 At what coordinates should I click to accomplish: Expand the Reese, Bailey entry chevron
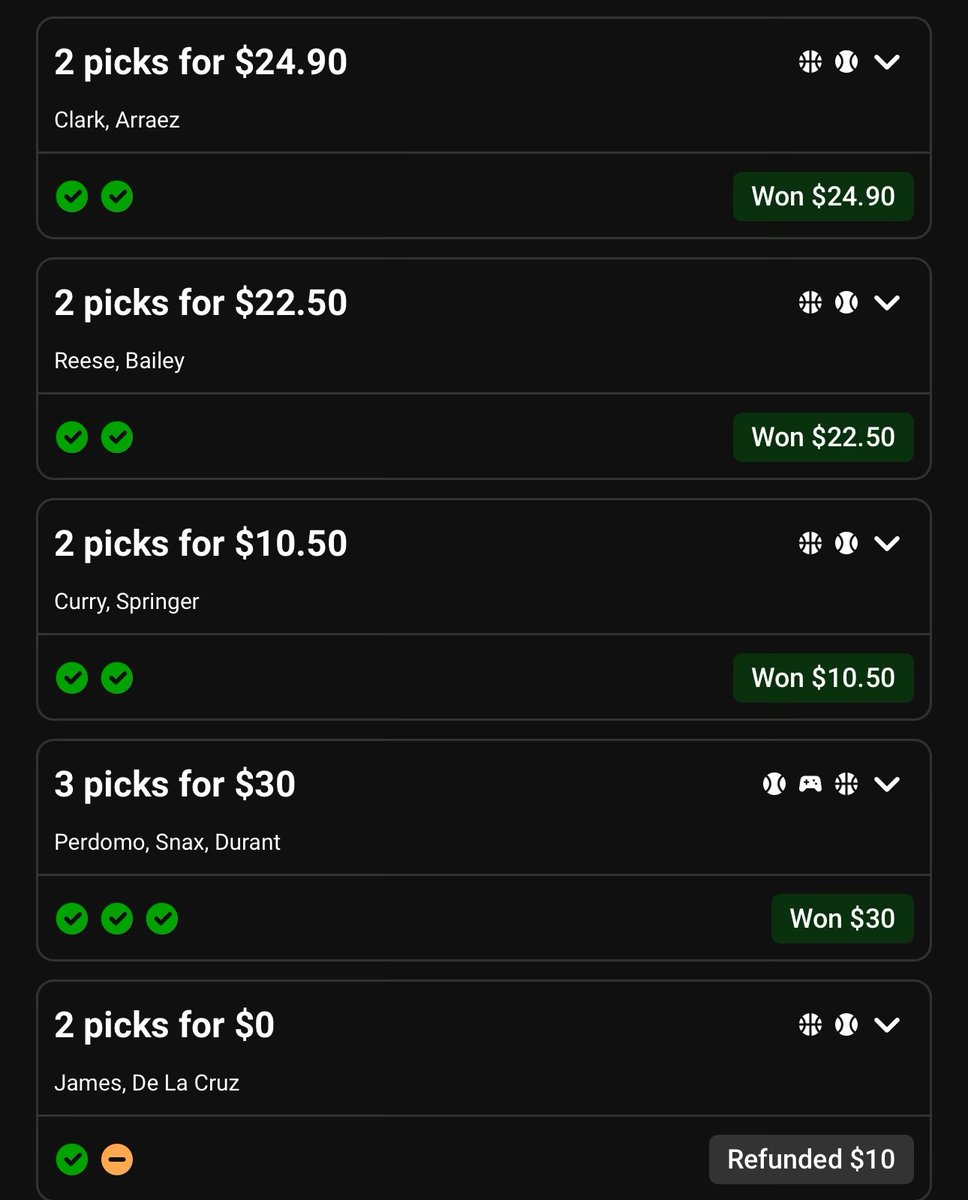point(887,303)
